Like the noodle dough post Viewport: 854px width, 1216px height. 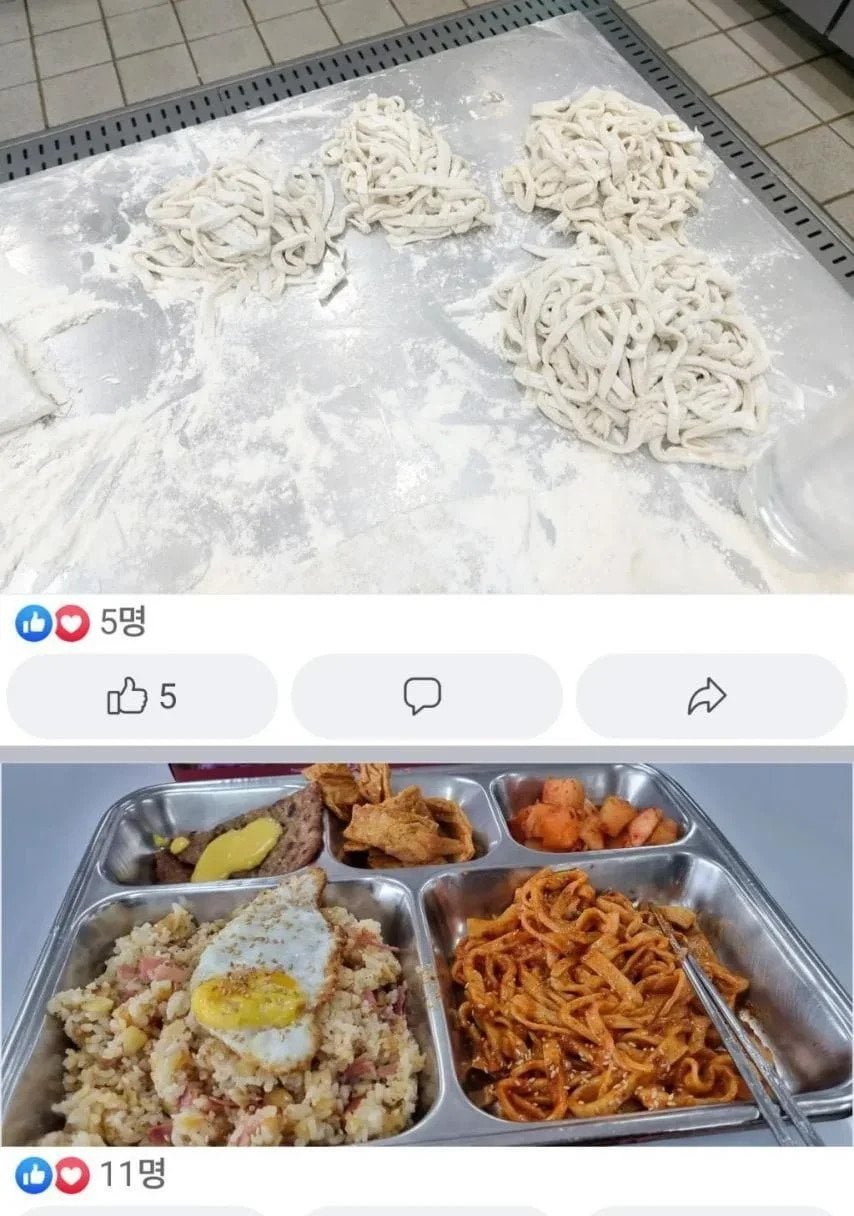[x=142, y=696]
